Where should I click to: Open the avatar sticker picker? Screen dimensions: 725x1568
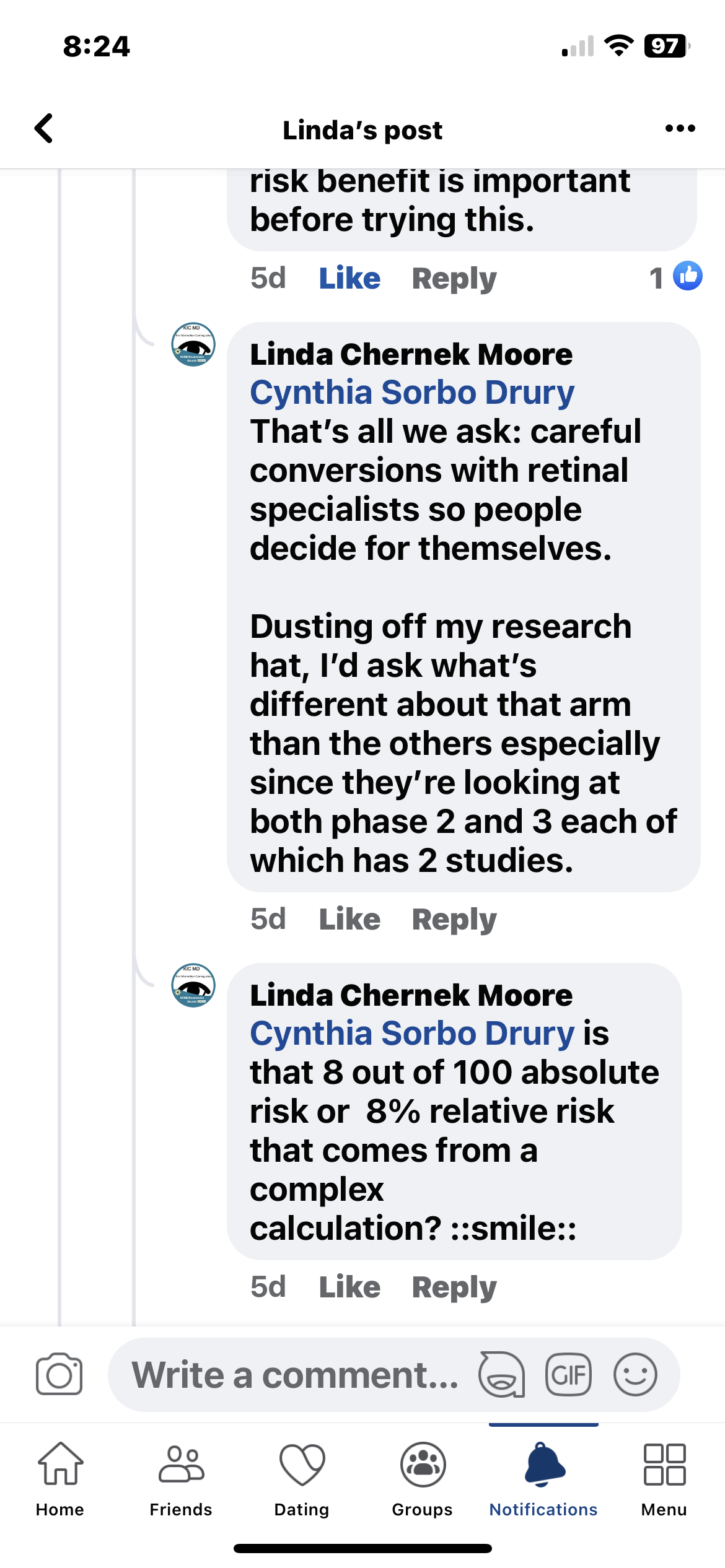[501, 1374]
